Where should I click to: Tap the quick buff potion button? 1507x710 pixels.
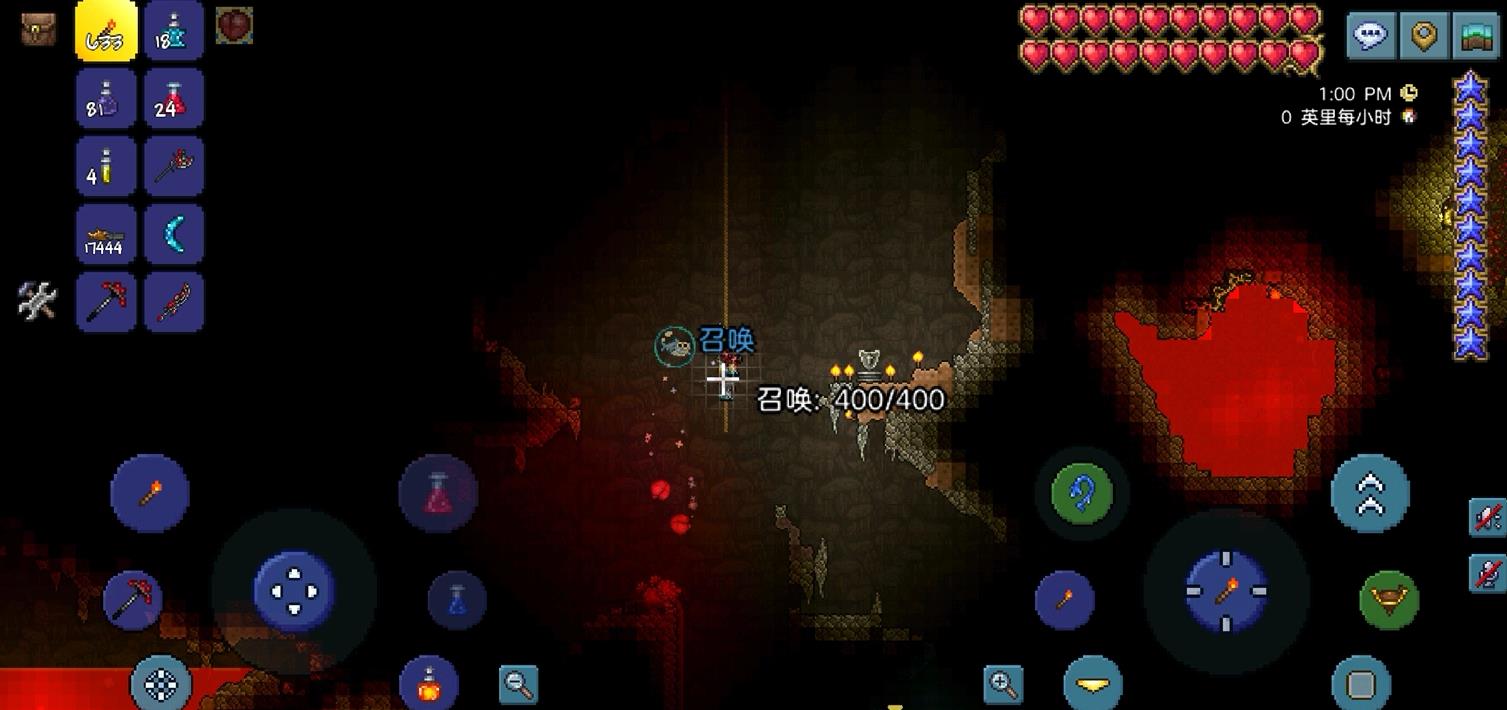point(428,684)
